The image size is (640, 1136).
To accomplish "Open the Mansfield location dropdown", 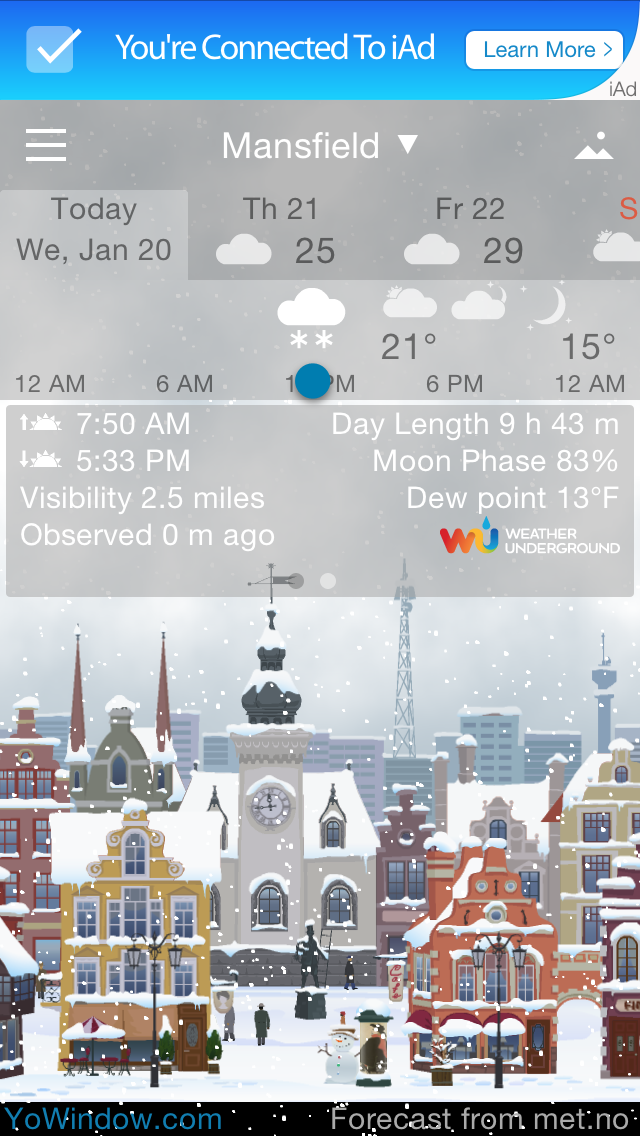I will [318, 146].
